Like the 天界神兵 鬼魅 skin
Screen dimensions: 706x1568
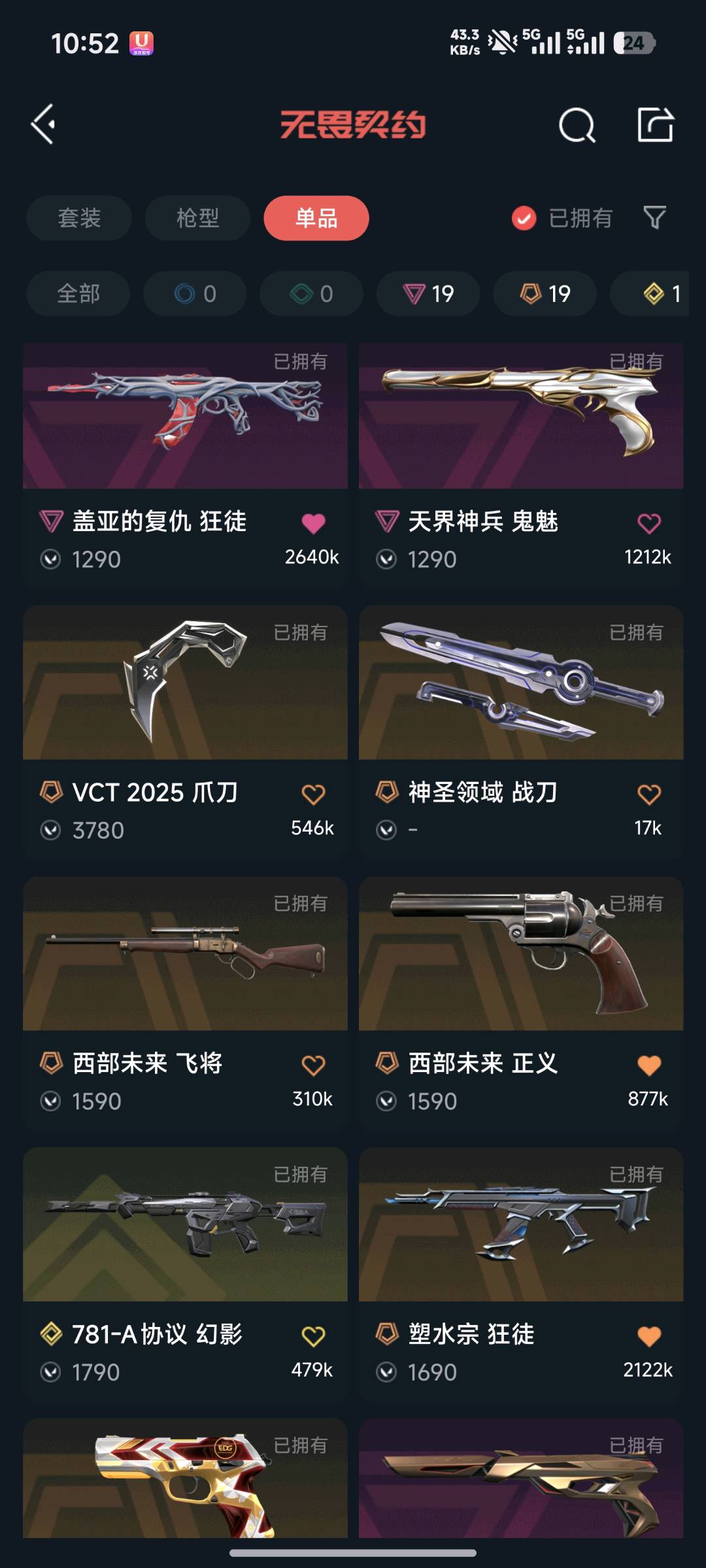pos(648,523)
